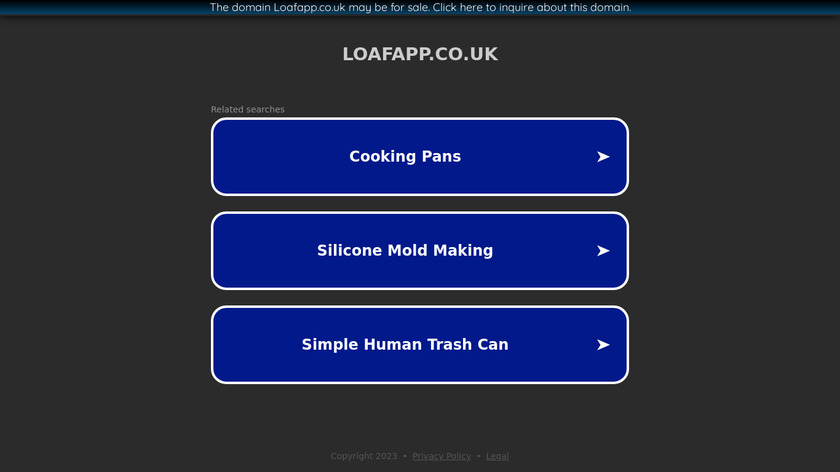
Task: Tap the domain for sale inquiry banner
Action: pyautogui.click(x=420, y=7)
